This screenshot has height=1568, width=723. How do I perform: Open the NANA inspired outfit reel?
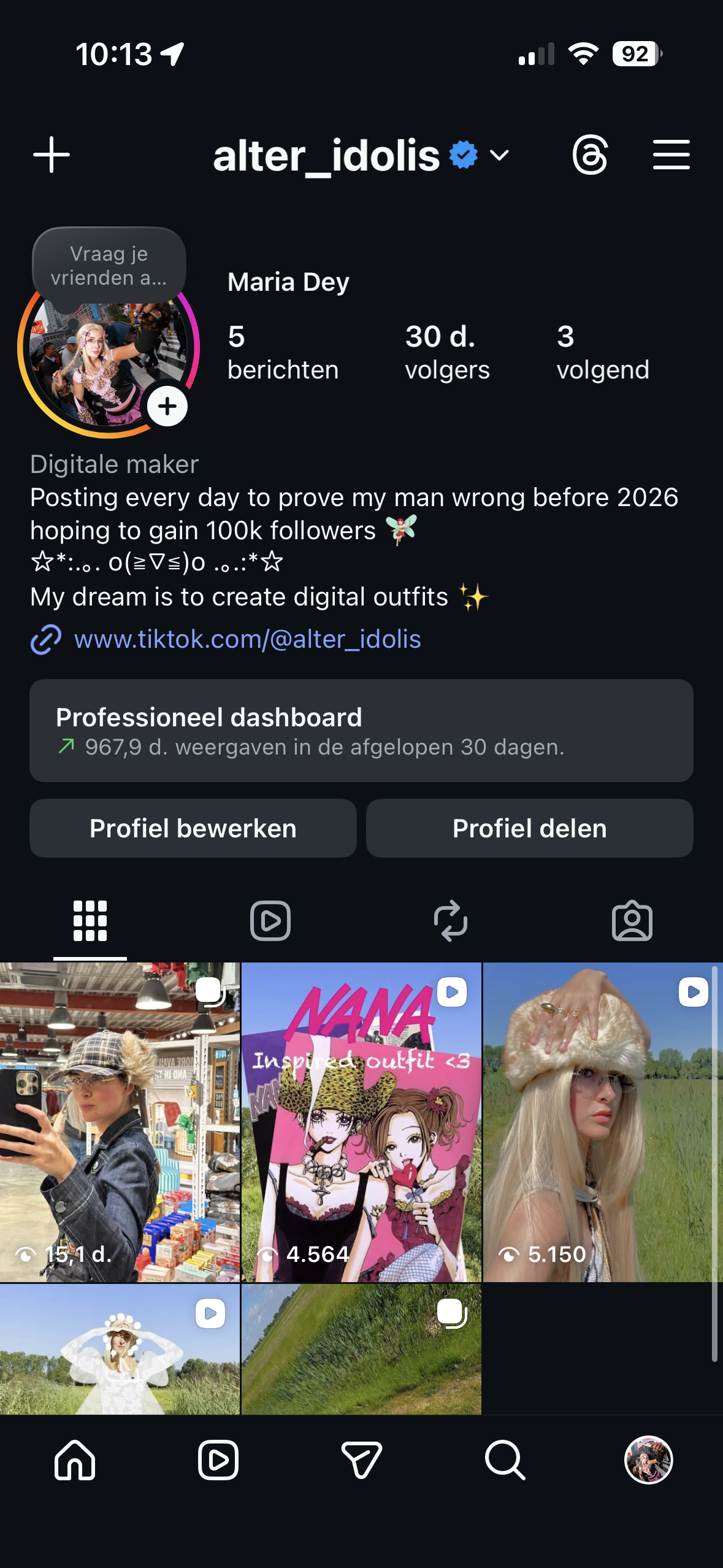pyautogui.click(x=361, y=1121)
